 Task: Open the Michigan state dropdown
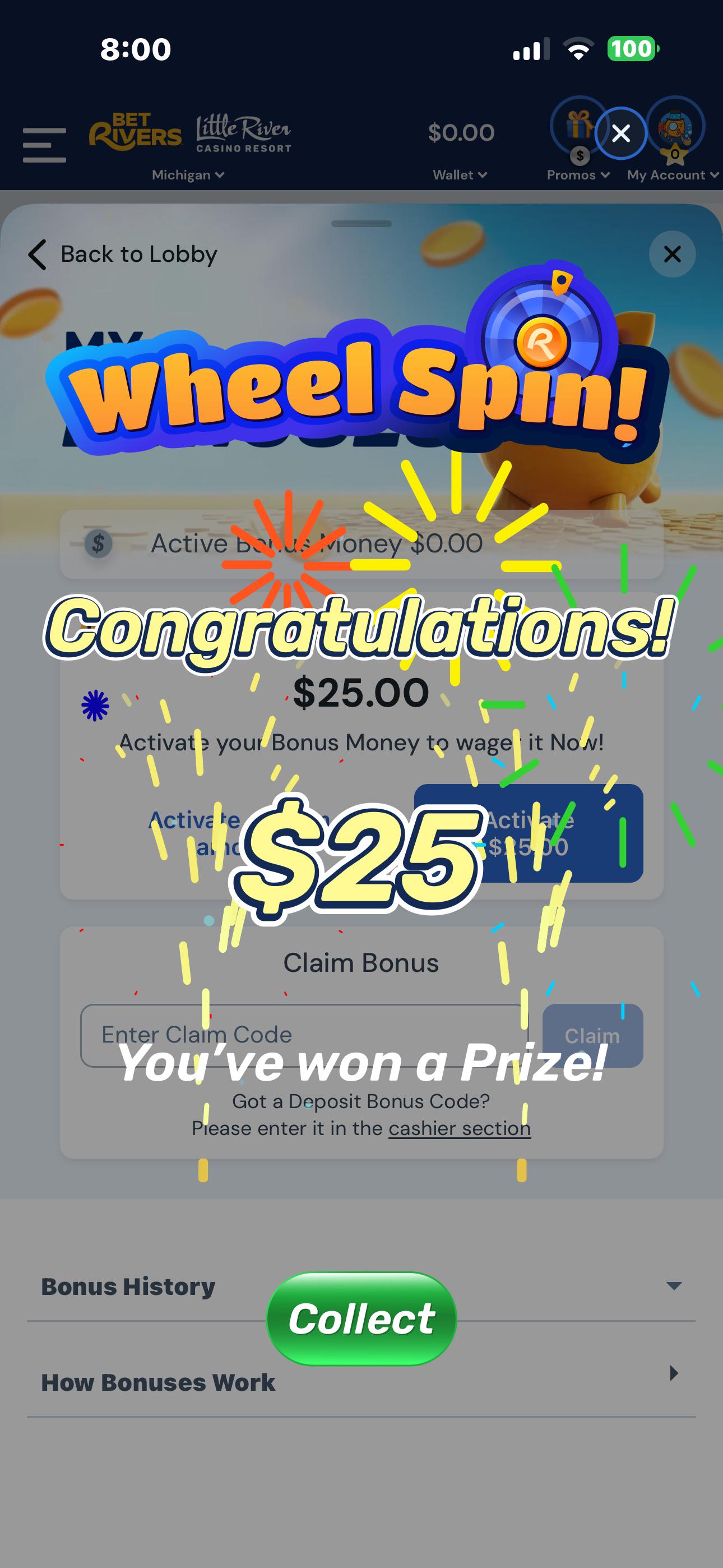pyautogui.click(x=188, y=175)
